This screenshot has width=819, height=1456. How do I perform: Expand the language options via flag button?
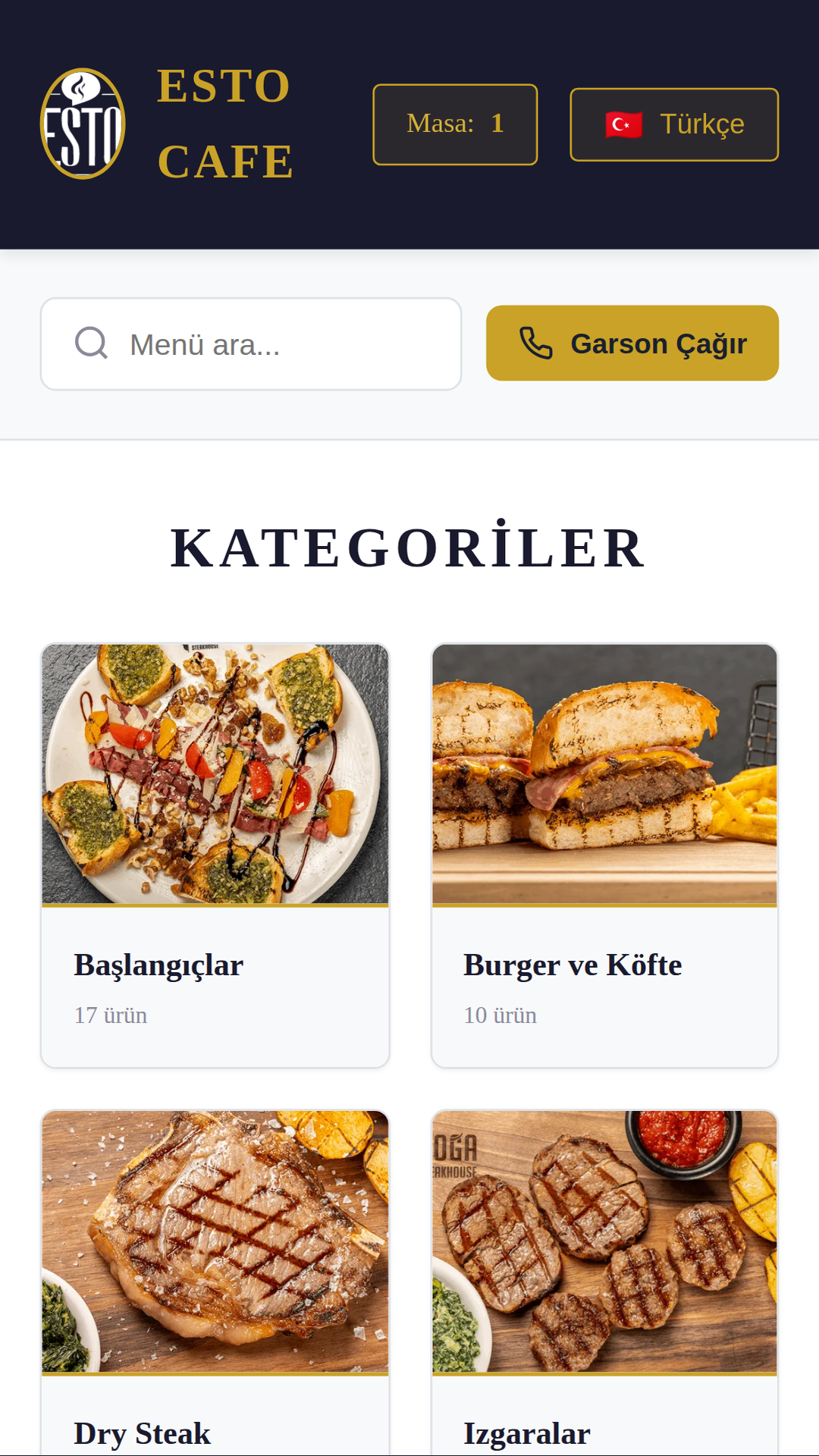coord(623,124)
